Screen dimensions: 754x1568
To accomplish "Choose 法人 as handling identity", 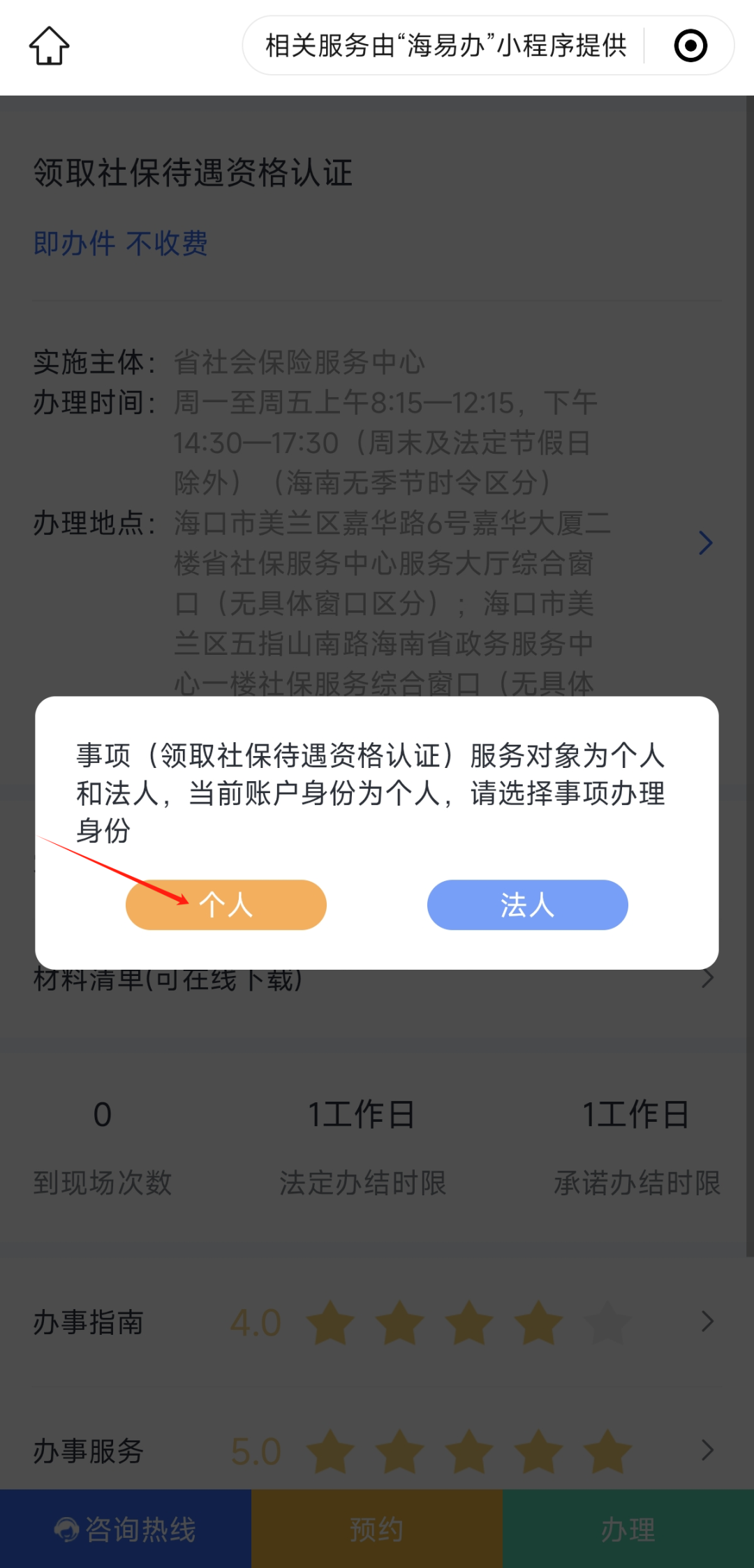I will tap(527, 905).
